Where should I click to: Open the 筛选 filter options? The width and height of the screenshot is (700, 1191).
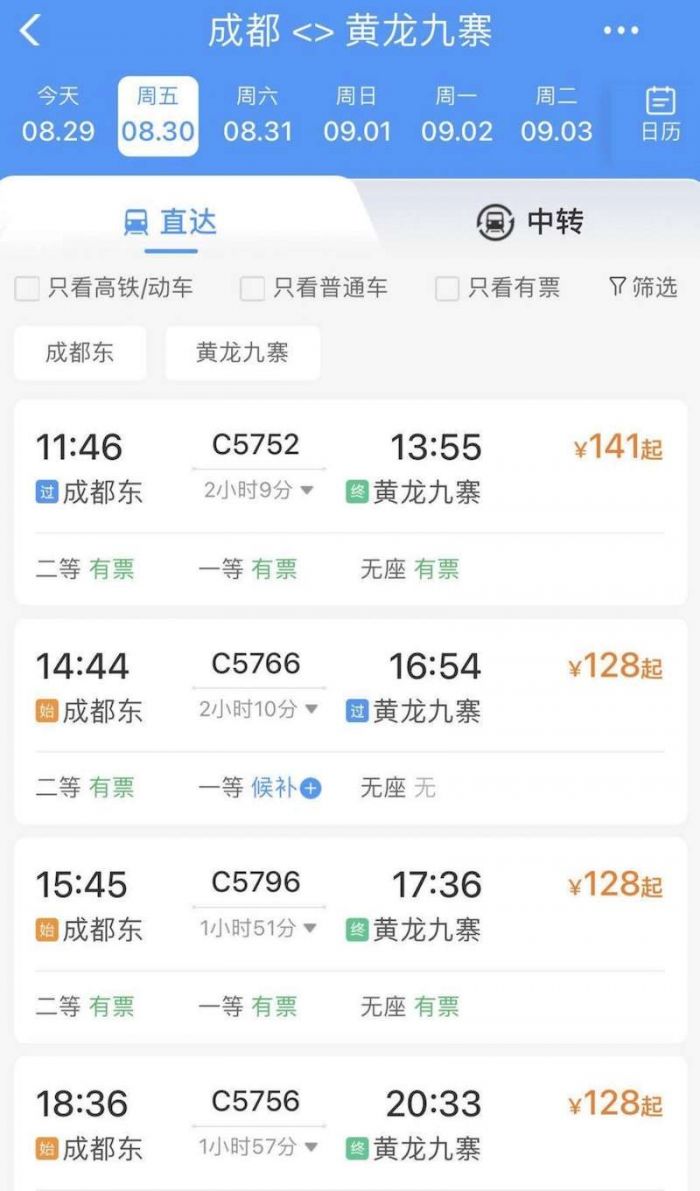[x=642, y=287]
